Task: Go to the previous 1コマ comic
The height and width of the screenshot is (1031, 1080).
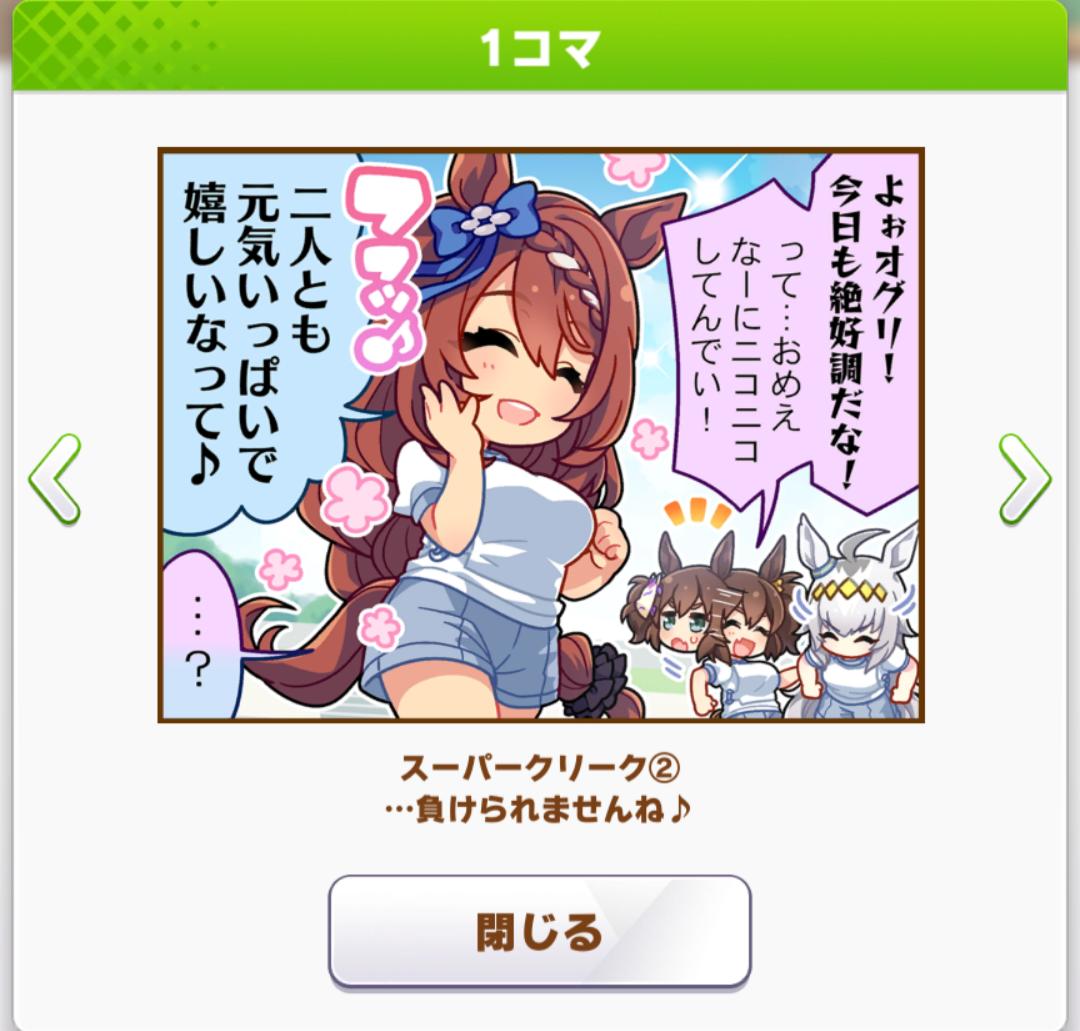Action: pos(56,479)
